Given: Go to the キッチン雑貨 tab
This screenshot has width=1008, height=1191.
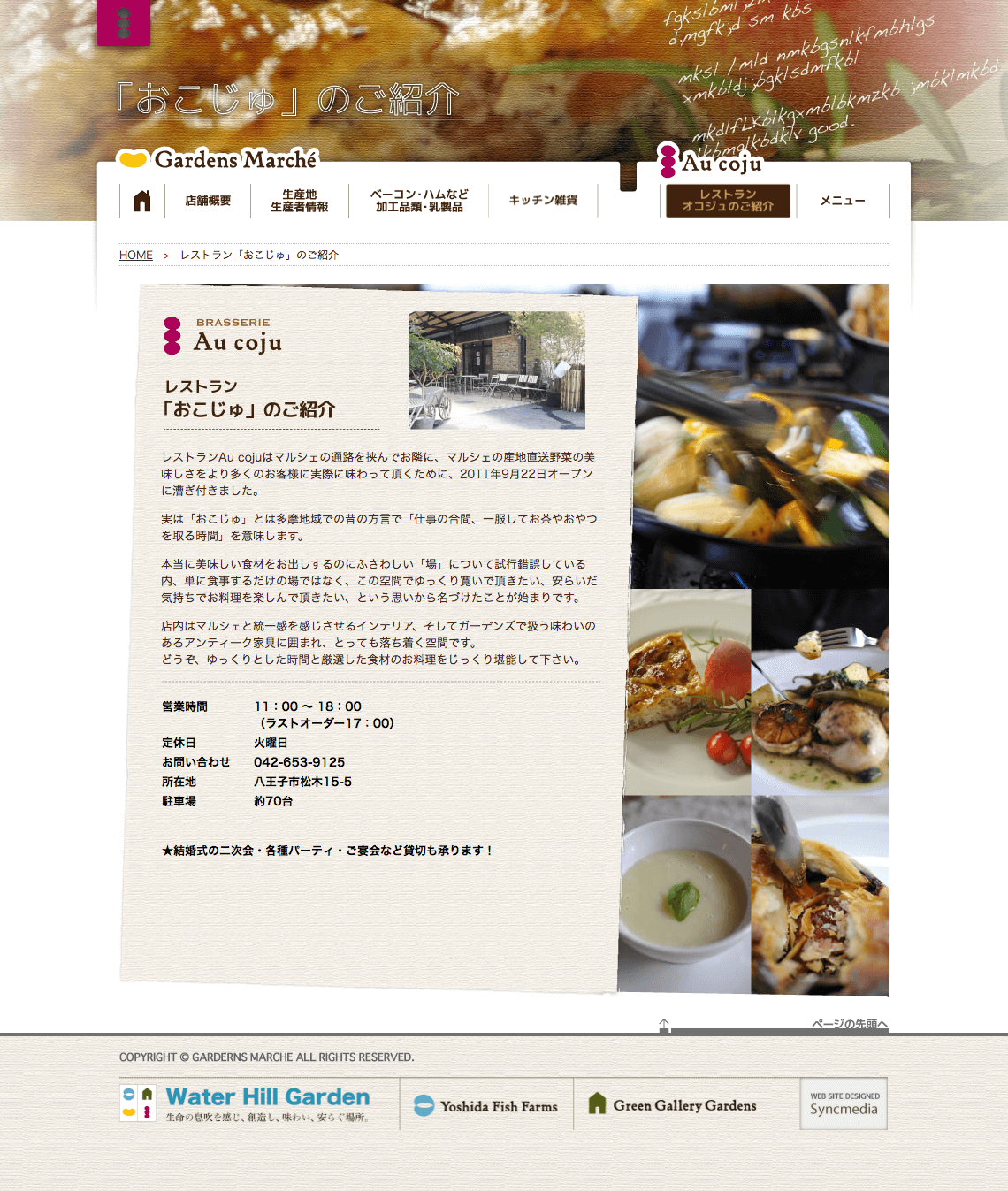Looking at the screenshot, I should (x=543, y=201).
